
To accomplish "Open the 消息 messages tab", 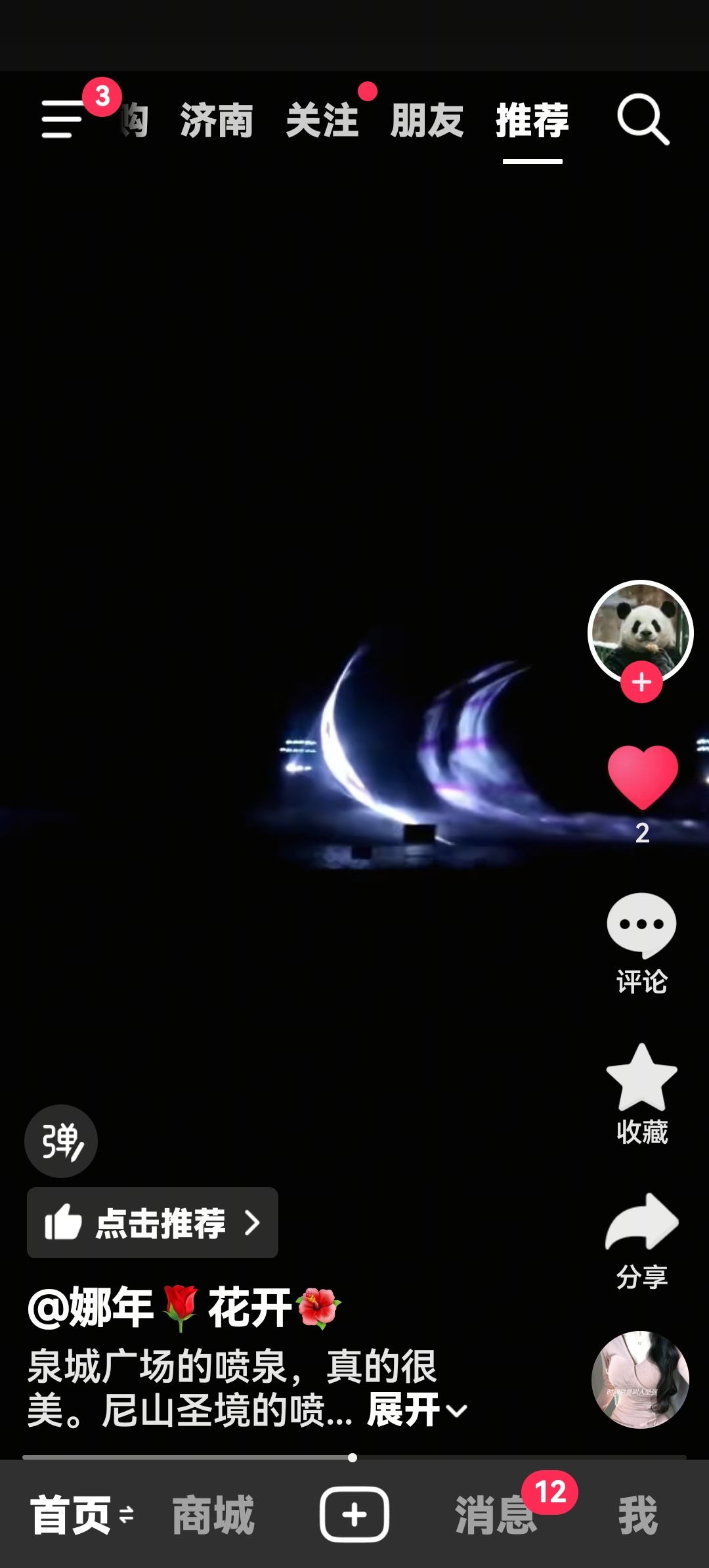I will (496, 1515).
